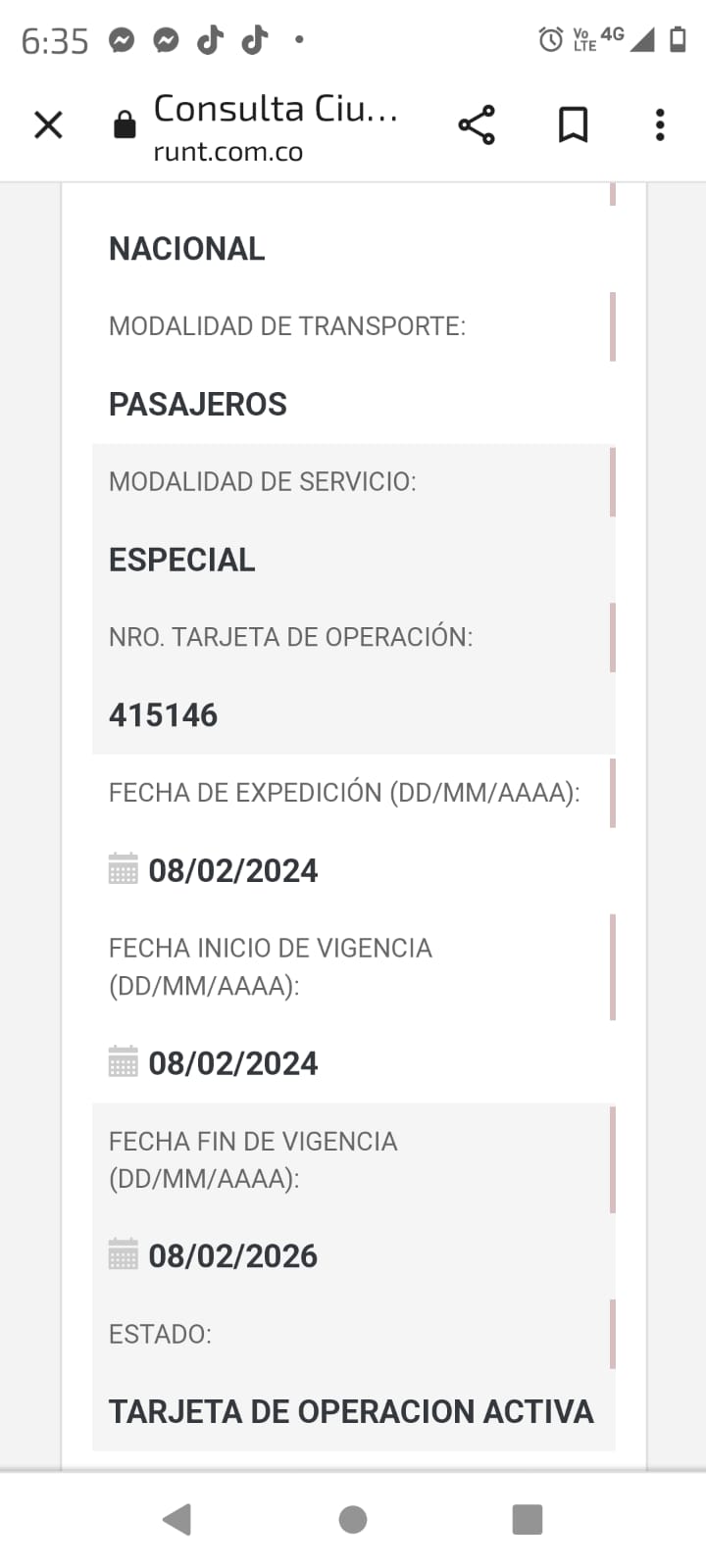706x1568 pixels.
Task: Open recent apps overview
Action: pyautogui.click(x=528, y=1519)
